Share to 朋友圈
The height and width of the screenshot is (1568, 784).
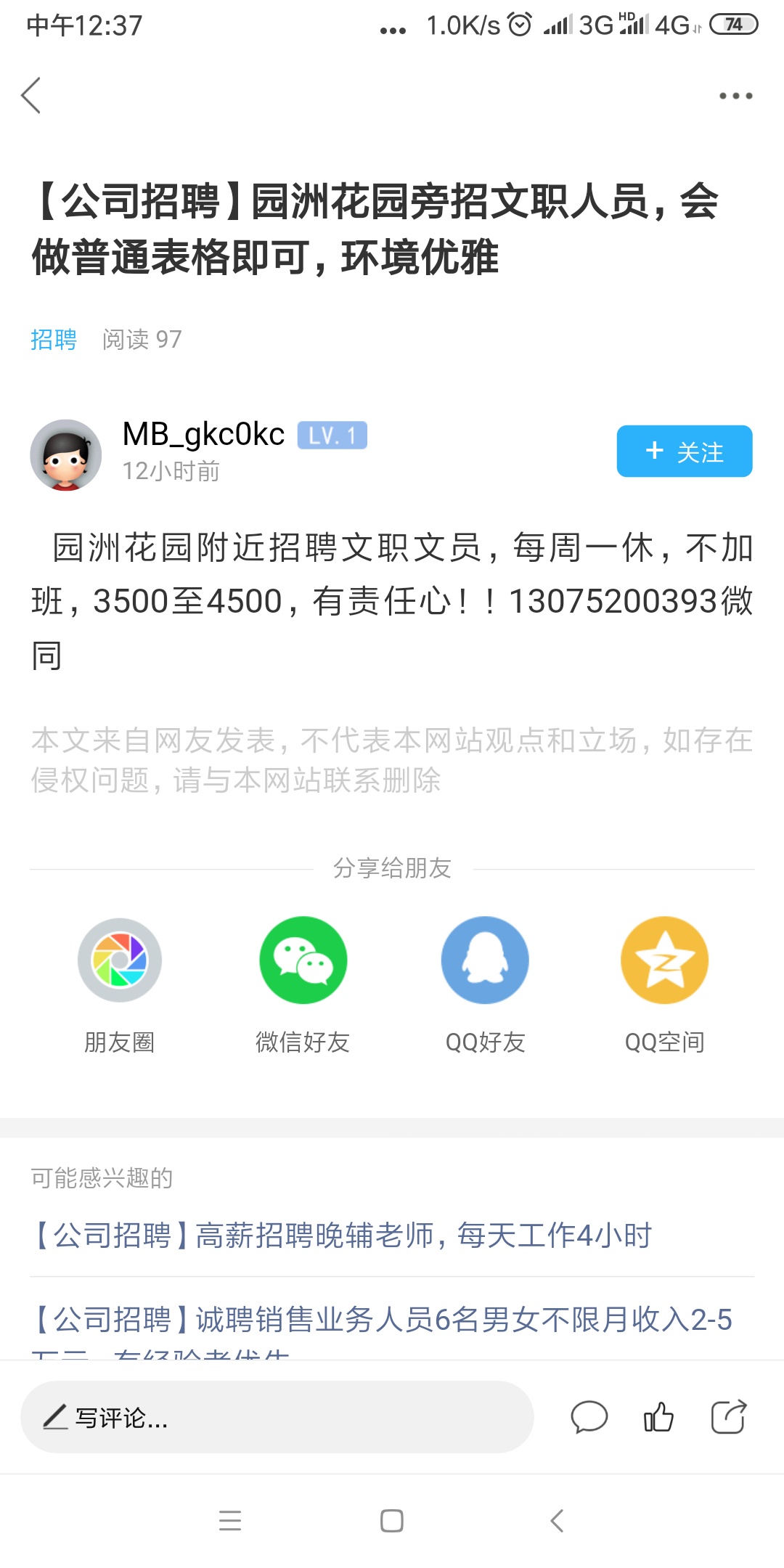[120, 960]
